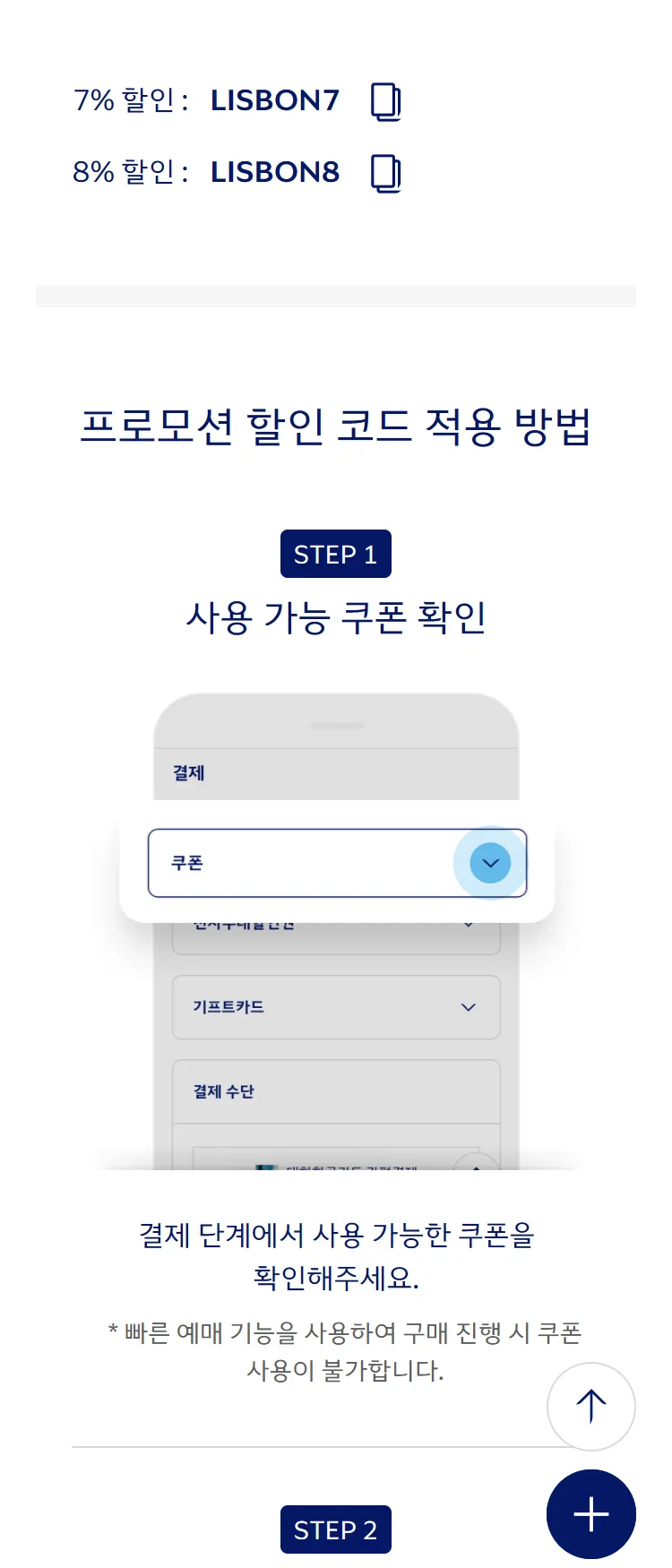Viewport: 672px width, 1568px height.
Task: Copy the LISBON8 discount code
Action: [386, 173]
